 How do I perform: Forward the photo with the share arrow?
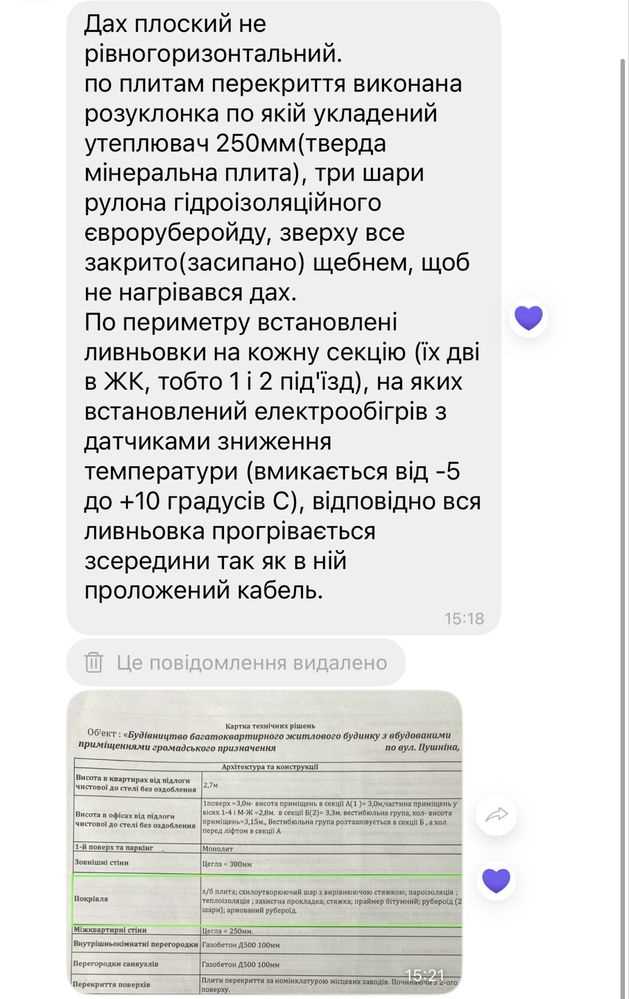coord(496,814)
